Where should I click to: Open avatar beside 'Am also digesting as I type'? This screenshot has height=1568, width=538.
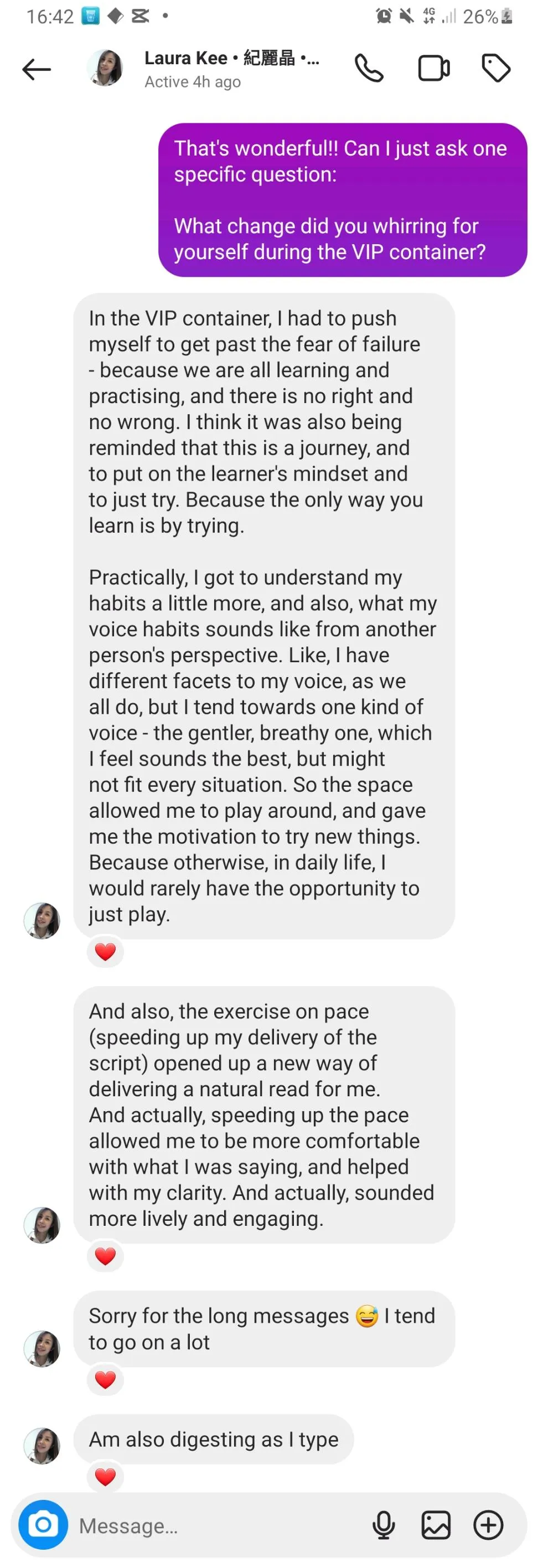(42, 1445)
